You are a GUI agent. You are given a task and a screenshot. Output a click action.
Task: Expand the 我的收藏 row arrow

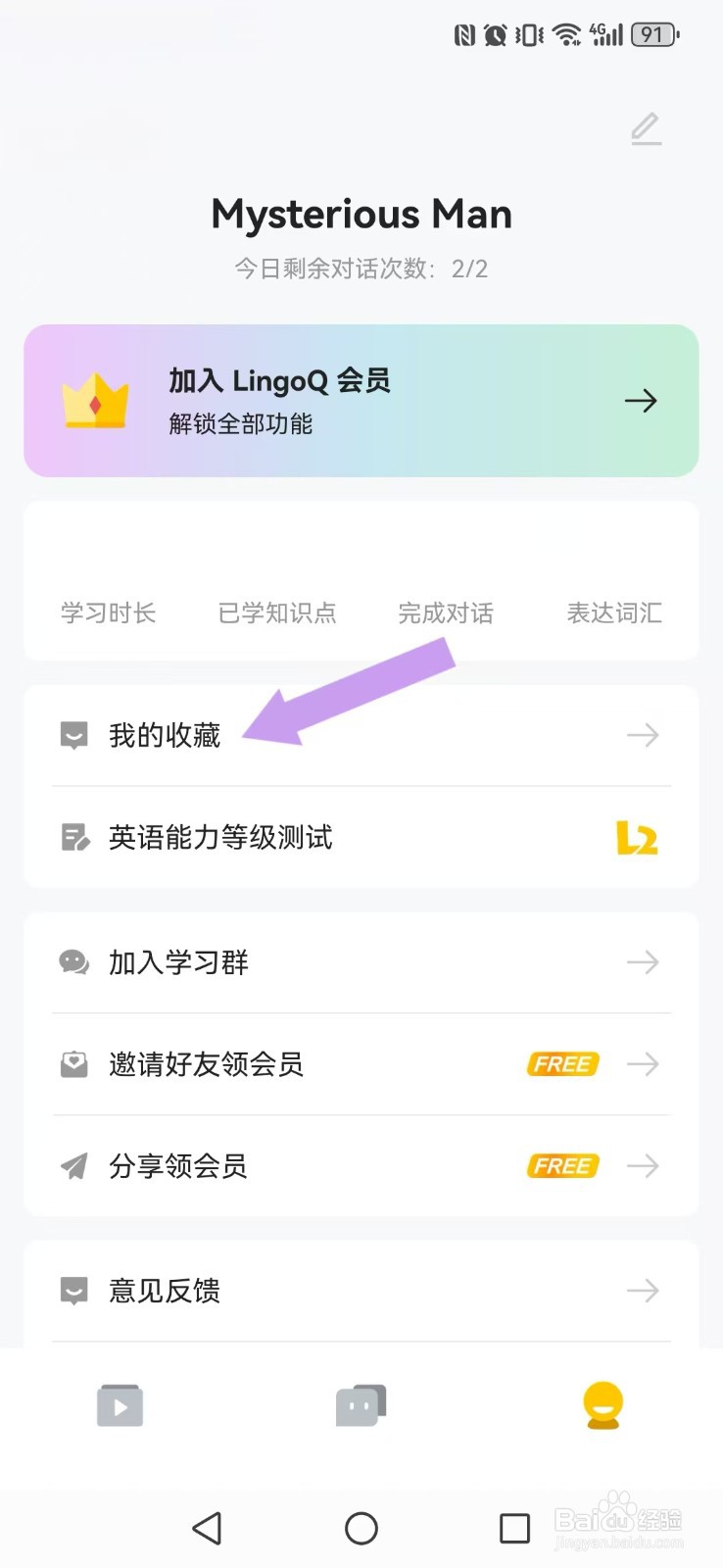[x=644, y=734]
